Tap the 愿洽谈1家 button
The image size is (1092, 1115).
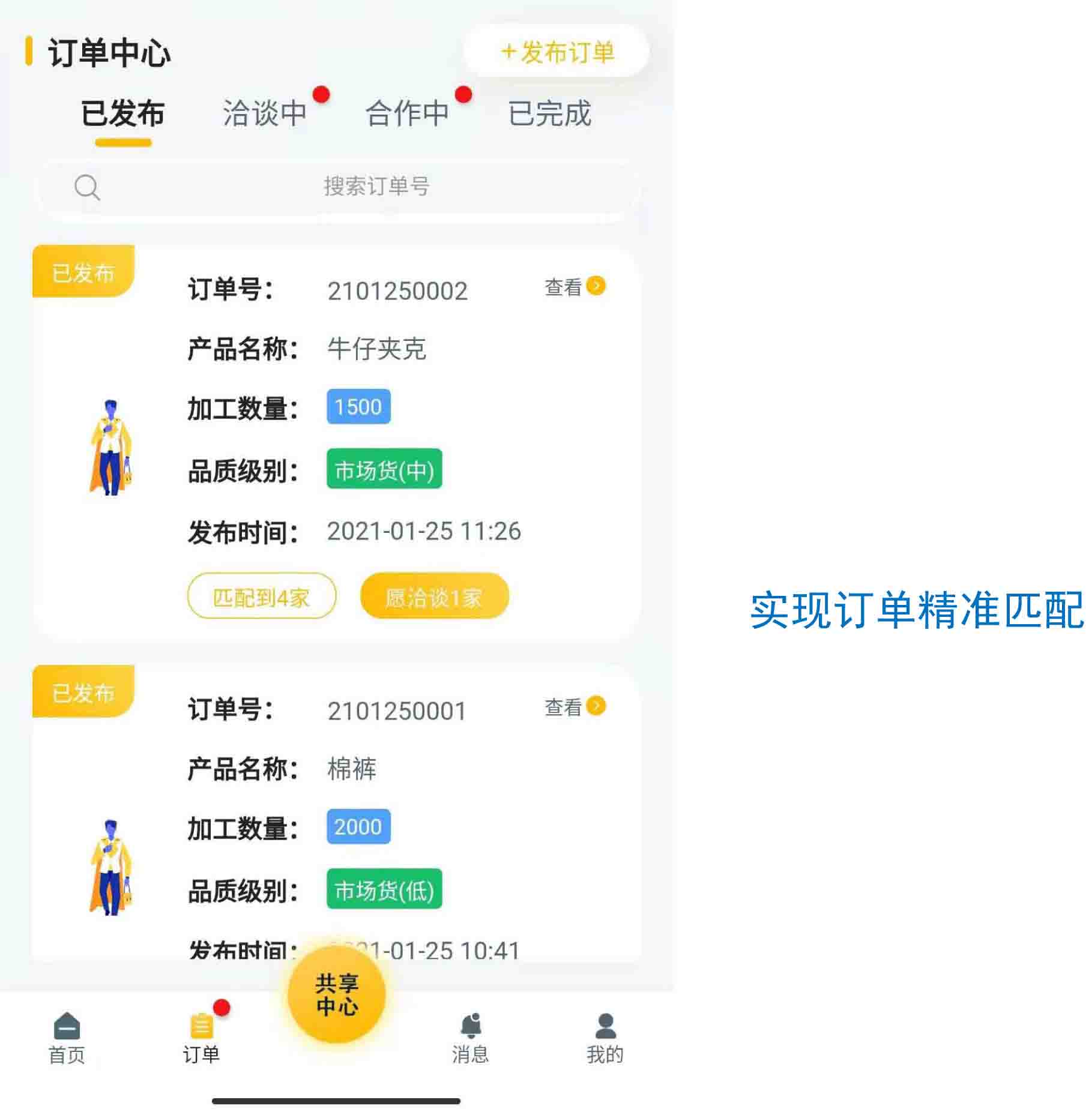pyautogui.click(x=434, y=597)
